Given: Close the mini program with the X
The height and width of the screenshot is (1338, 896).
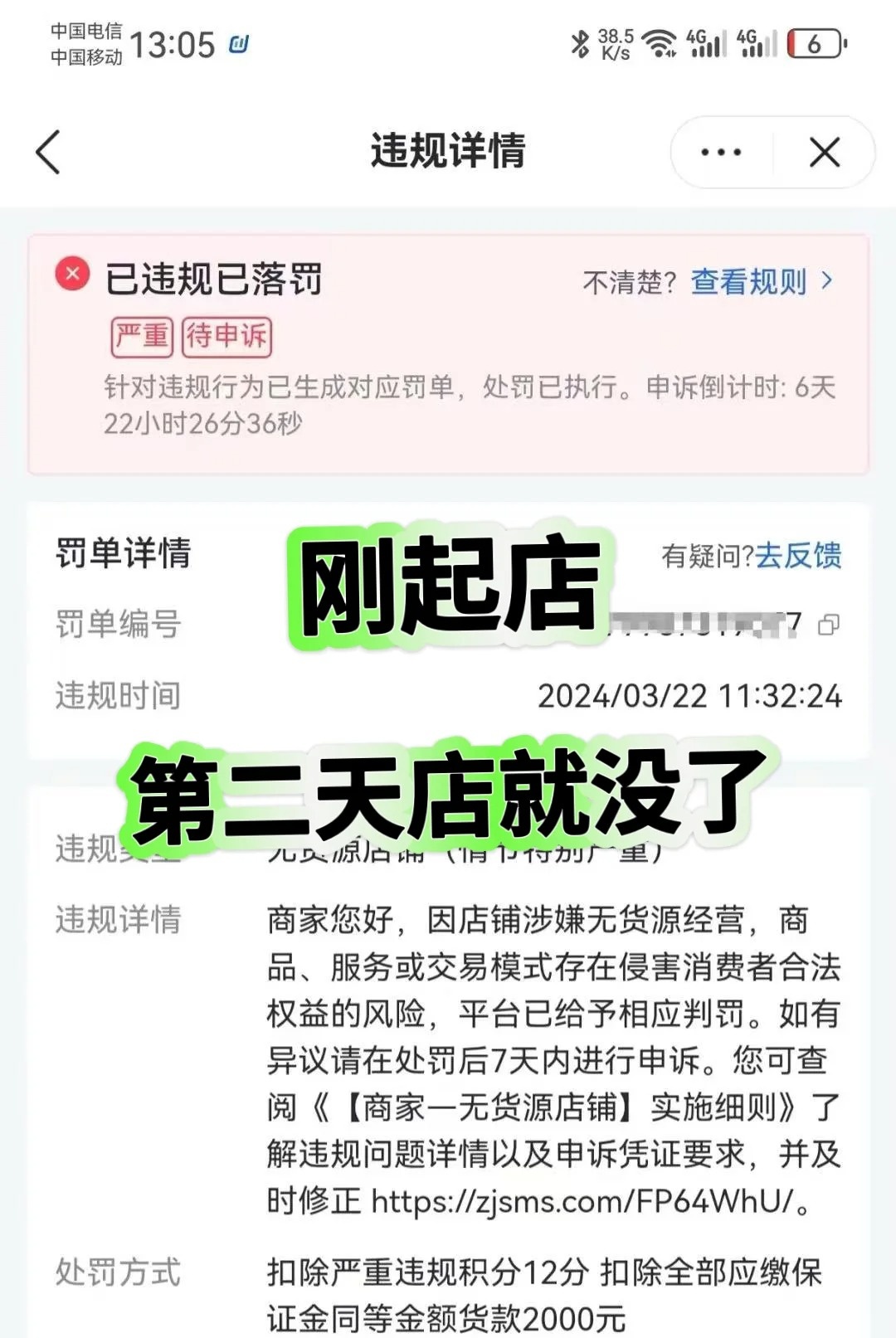Looking at the screenshot, I should coord(824,153).
